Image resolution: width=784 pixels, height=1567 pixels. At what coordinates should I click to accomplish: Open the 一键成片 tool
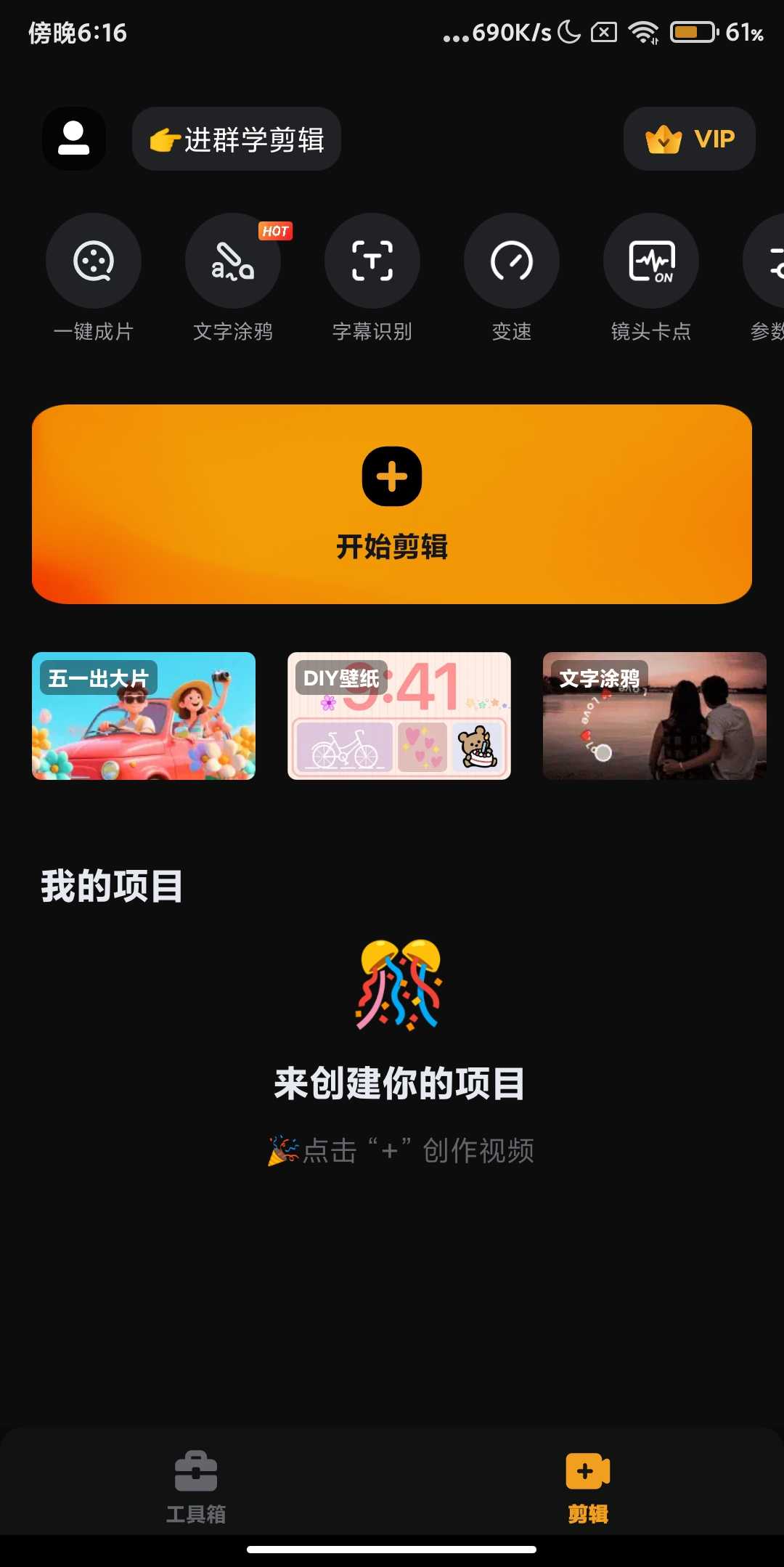pos(94,261)
